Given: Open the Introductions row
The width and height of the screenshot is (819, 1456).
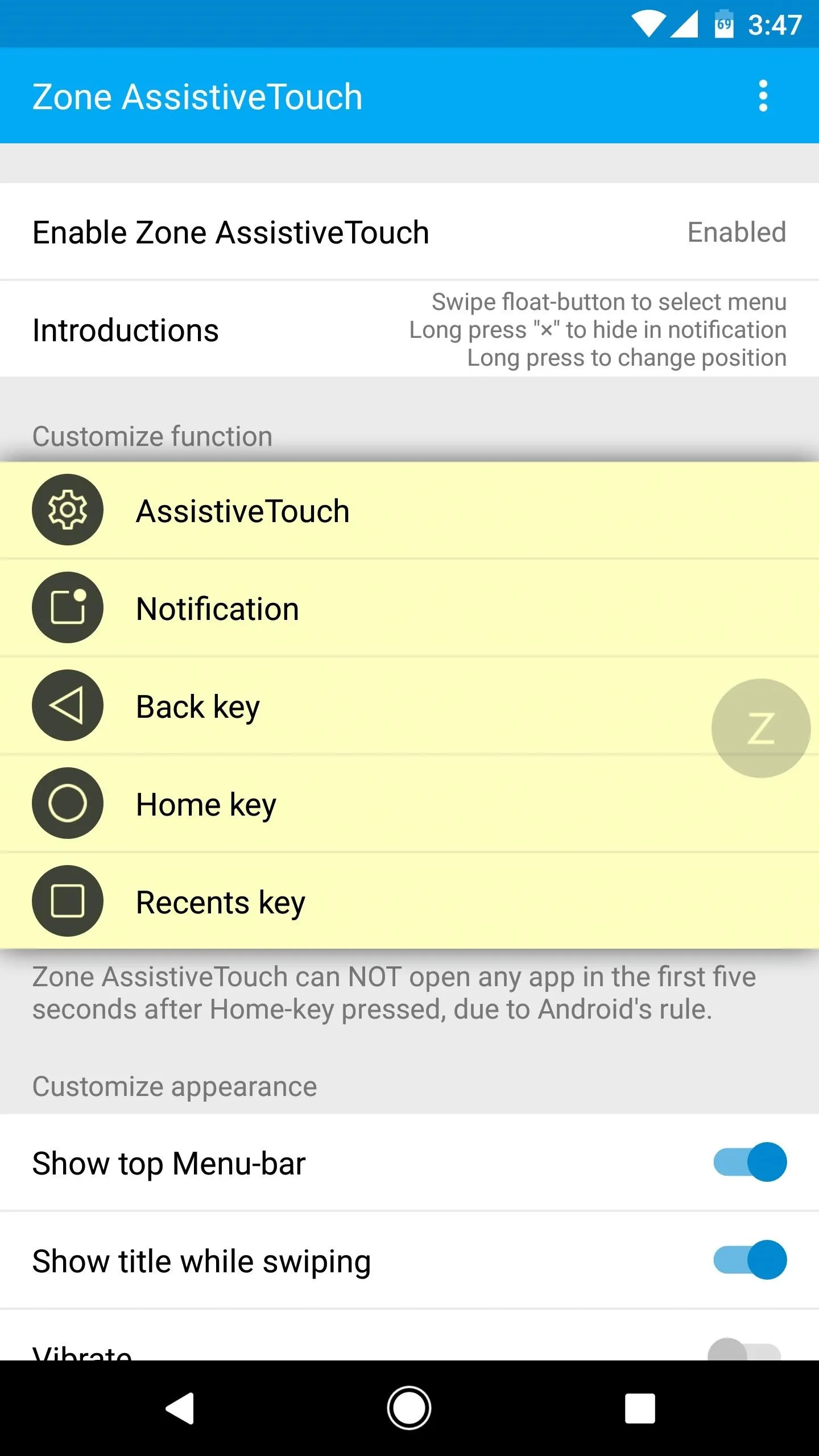Looking at the screenshot, I should (409, 329).
